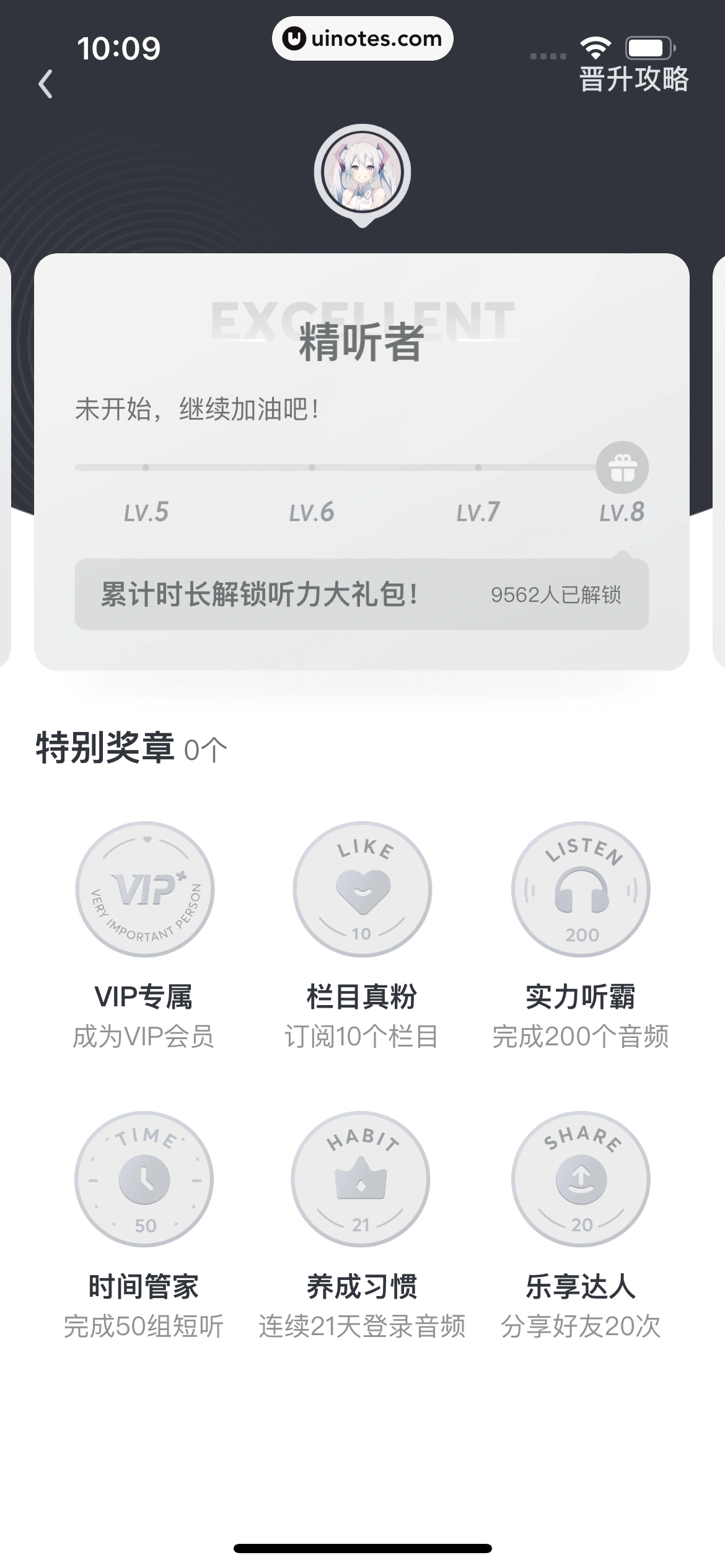Click the LV.6 label on the progress track
This screenshot has height=1568, width=725.
[x=311, y=512]
